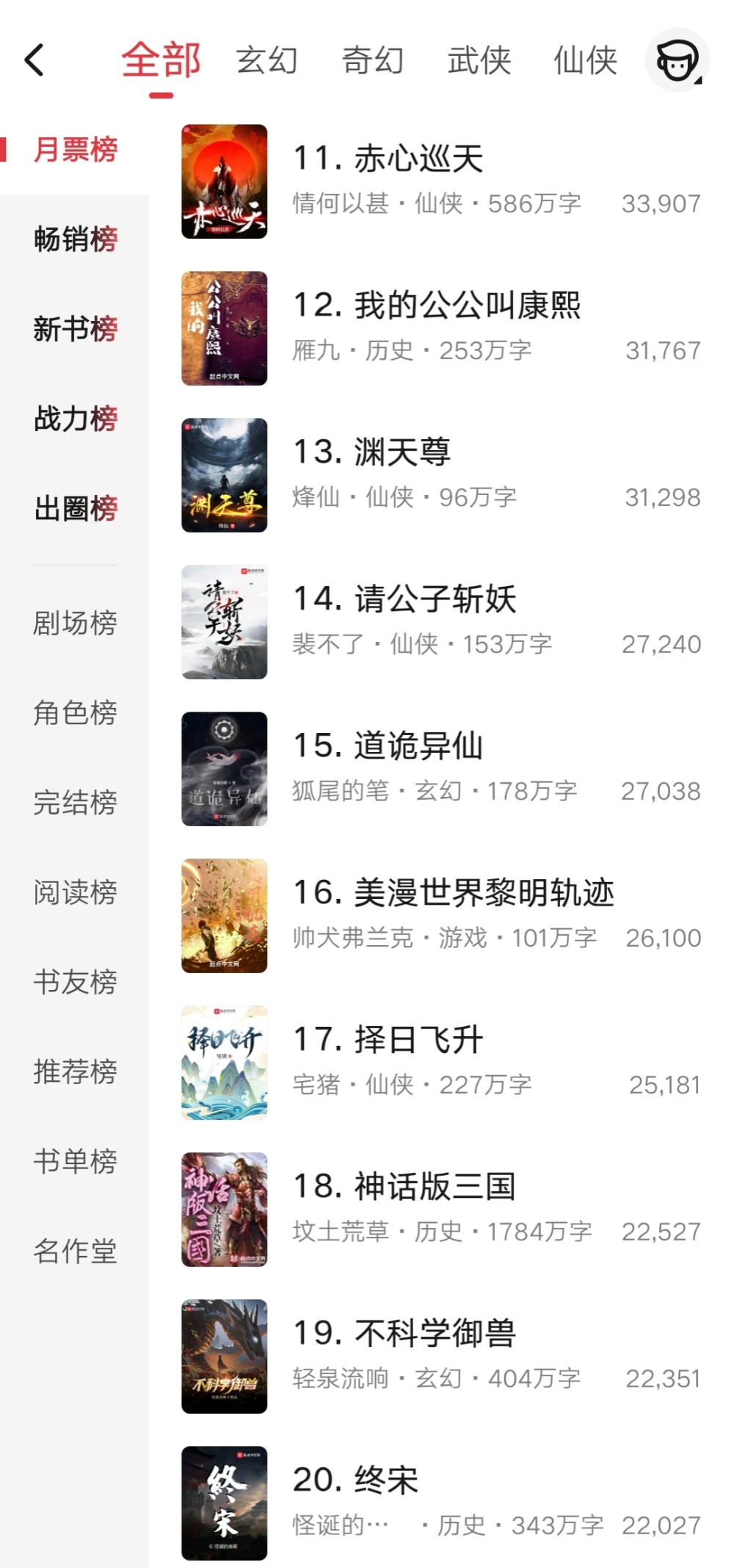Open the book 终宋
734x1568 pixels.
(386, 1481)
